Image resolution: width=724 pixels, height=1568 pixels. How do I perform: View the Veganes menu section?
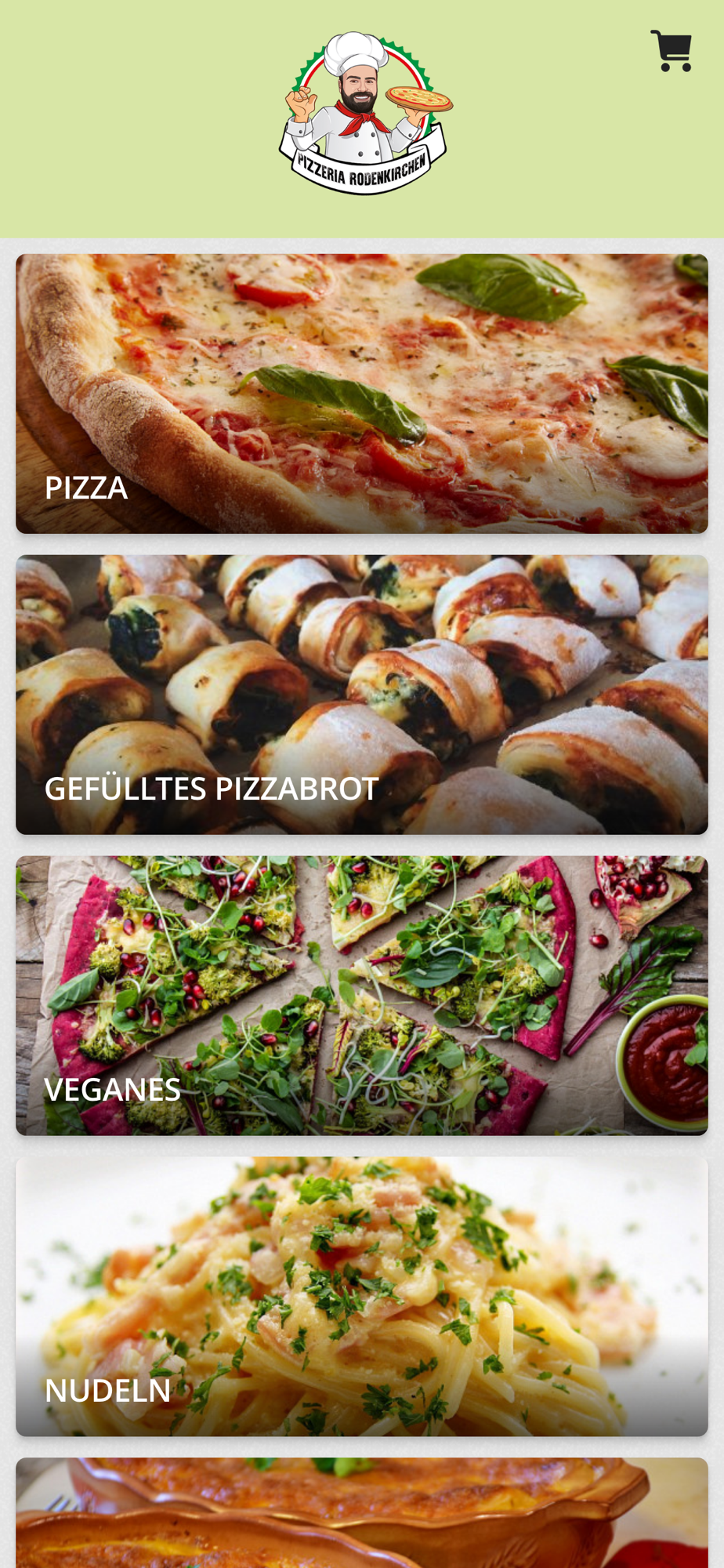click(361, 996)
